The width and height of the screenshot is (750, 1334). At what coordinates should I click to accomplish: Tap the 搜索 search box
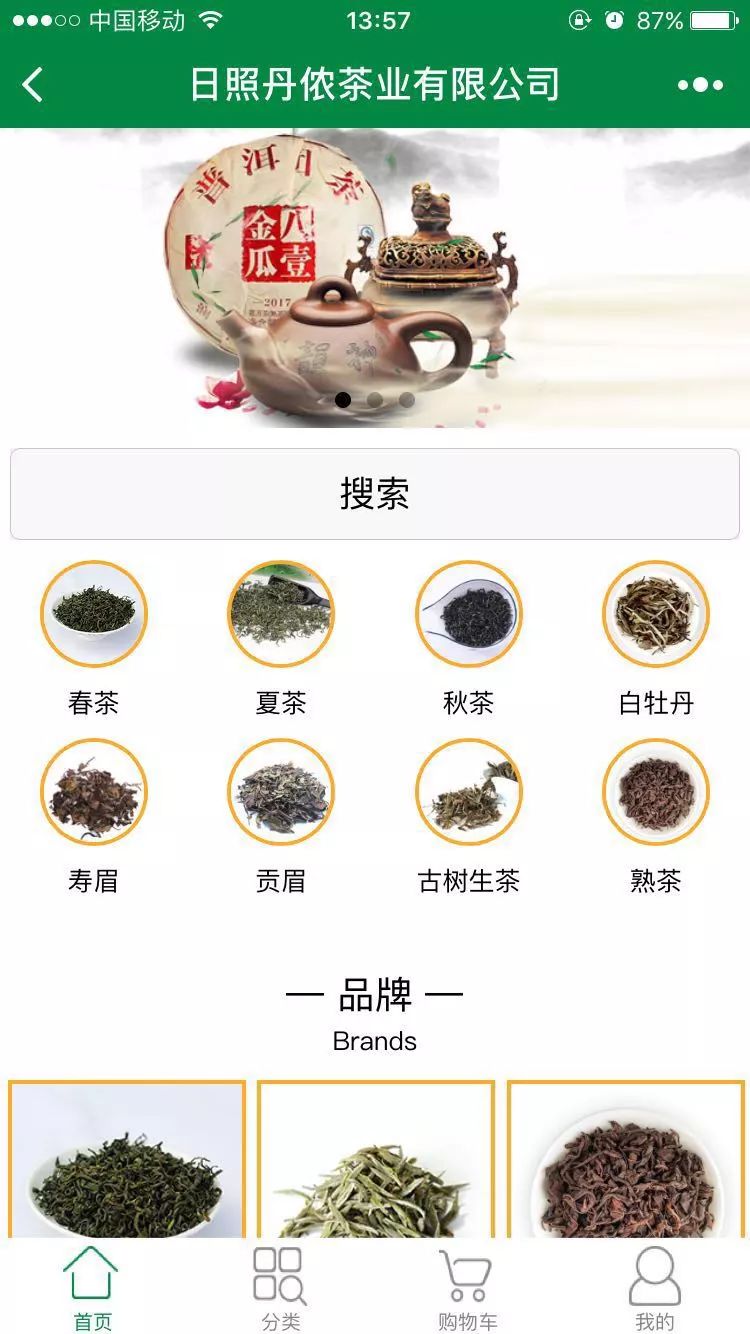(375, 494)
